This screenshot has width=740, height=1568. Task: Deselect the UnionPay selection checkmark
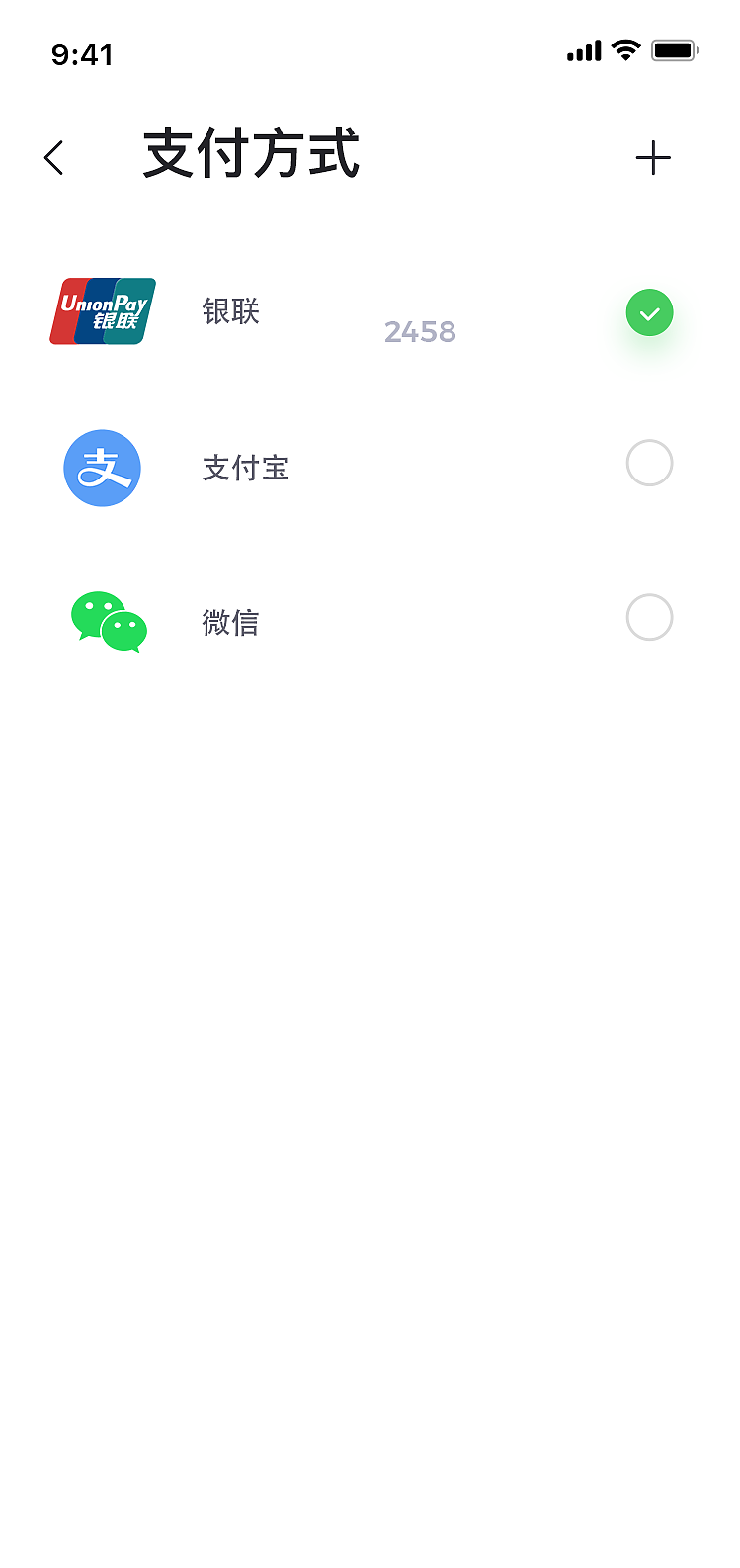click(649, 312)
